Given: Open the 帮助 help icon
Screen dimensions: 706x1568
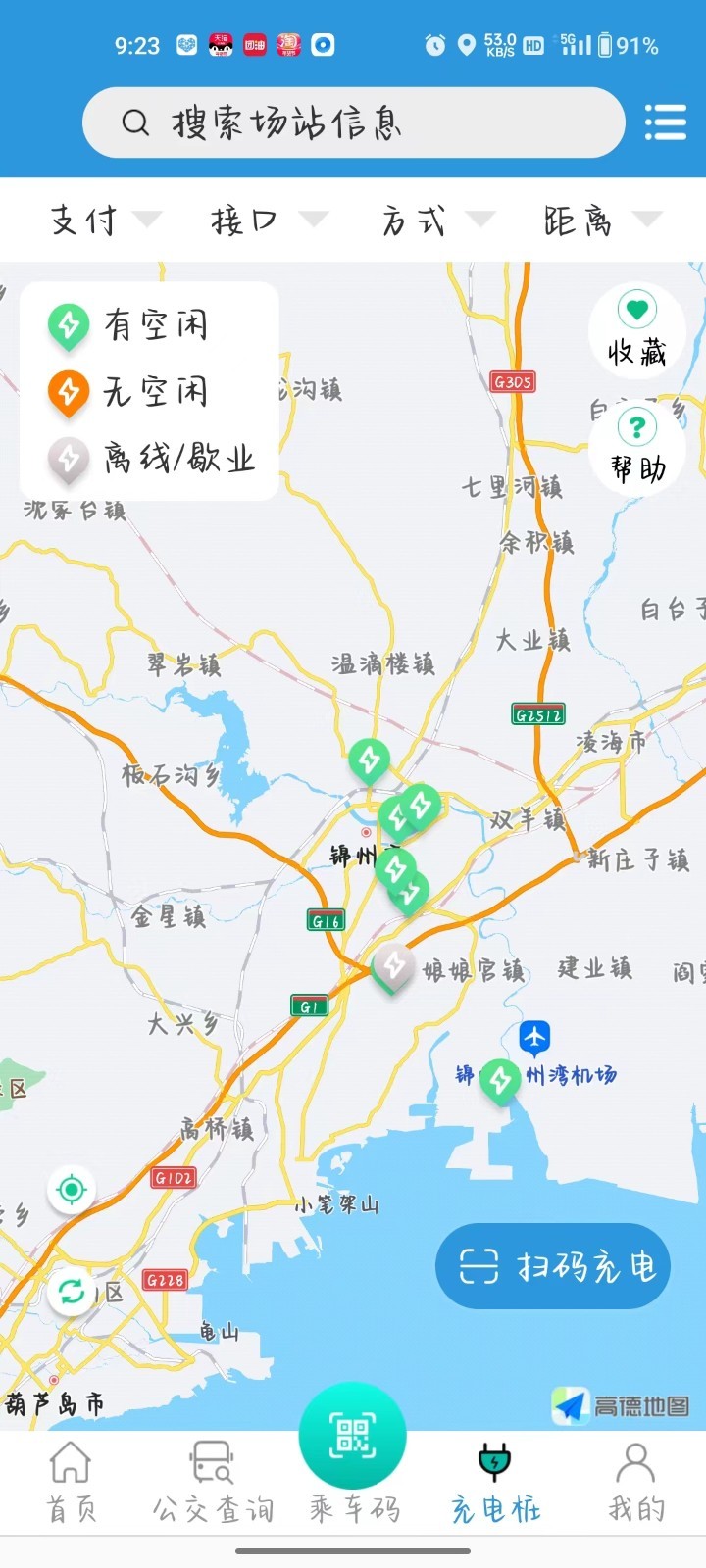Looking at the screenshot, I should click(x=636, y=426).
